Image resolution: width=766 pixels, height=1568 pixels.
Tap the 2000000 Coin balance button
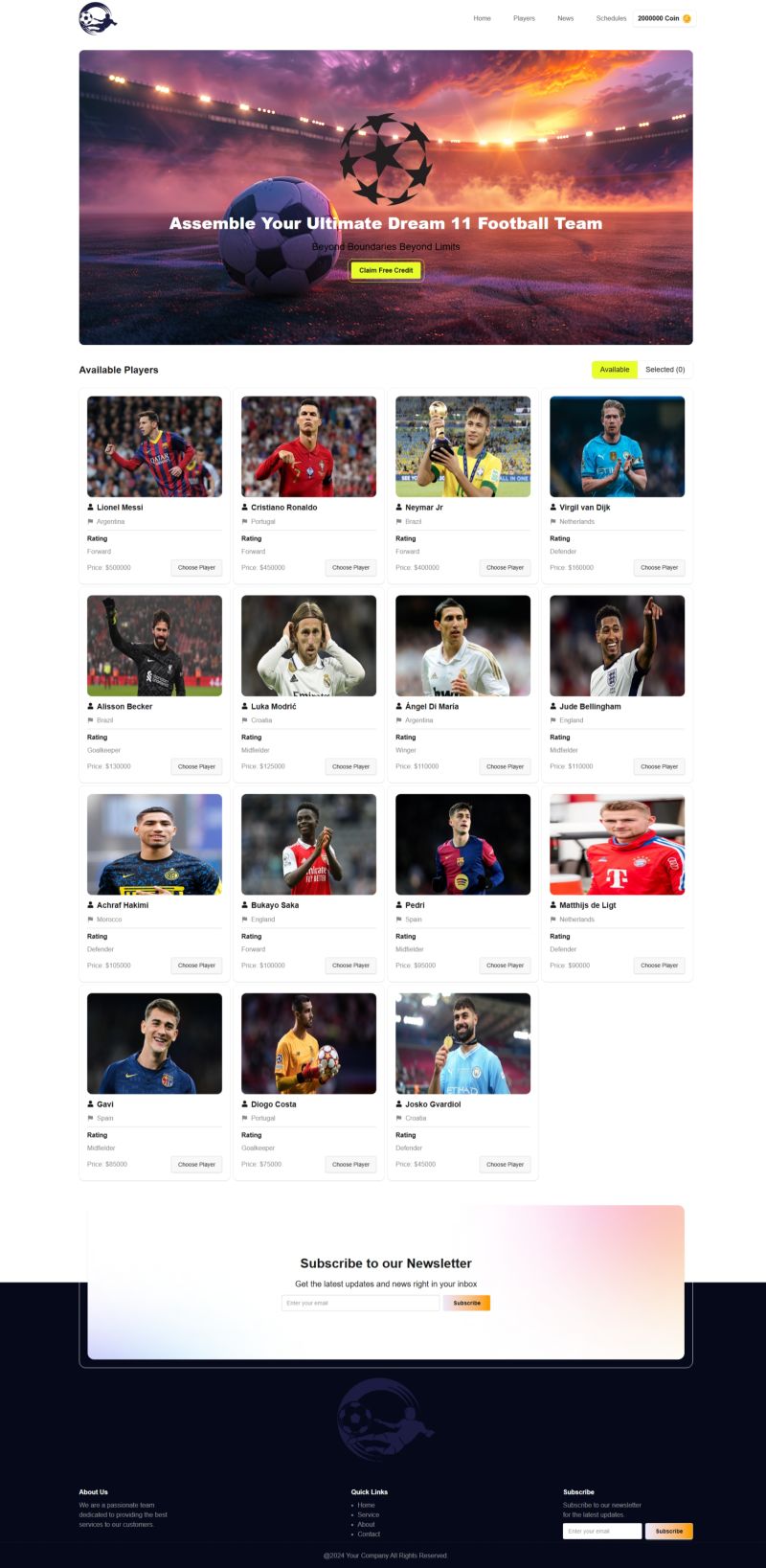click(x=664, y=18)
